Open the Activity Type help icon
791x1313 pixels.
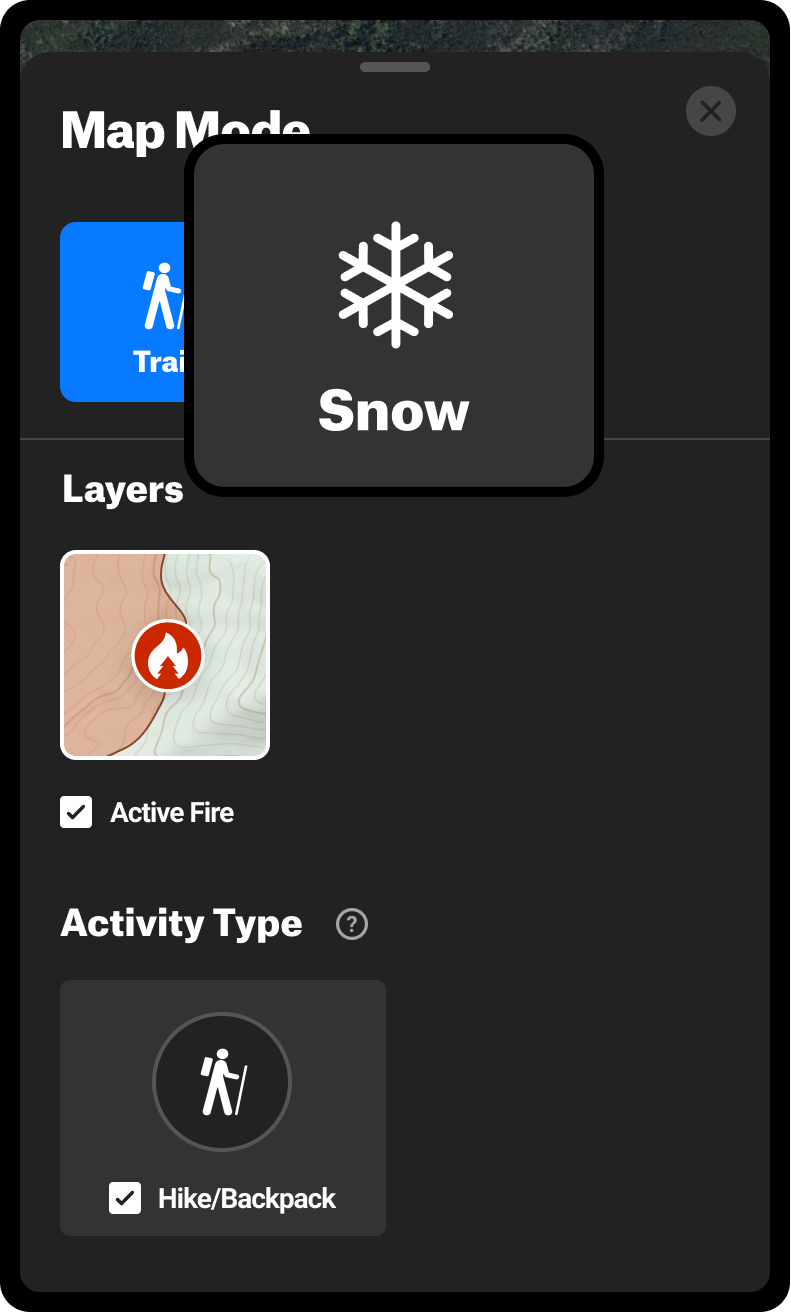(352, 924)
